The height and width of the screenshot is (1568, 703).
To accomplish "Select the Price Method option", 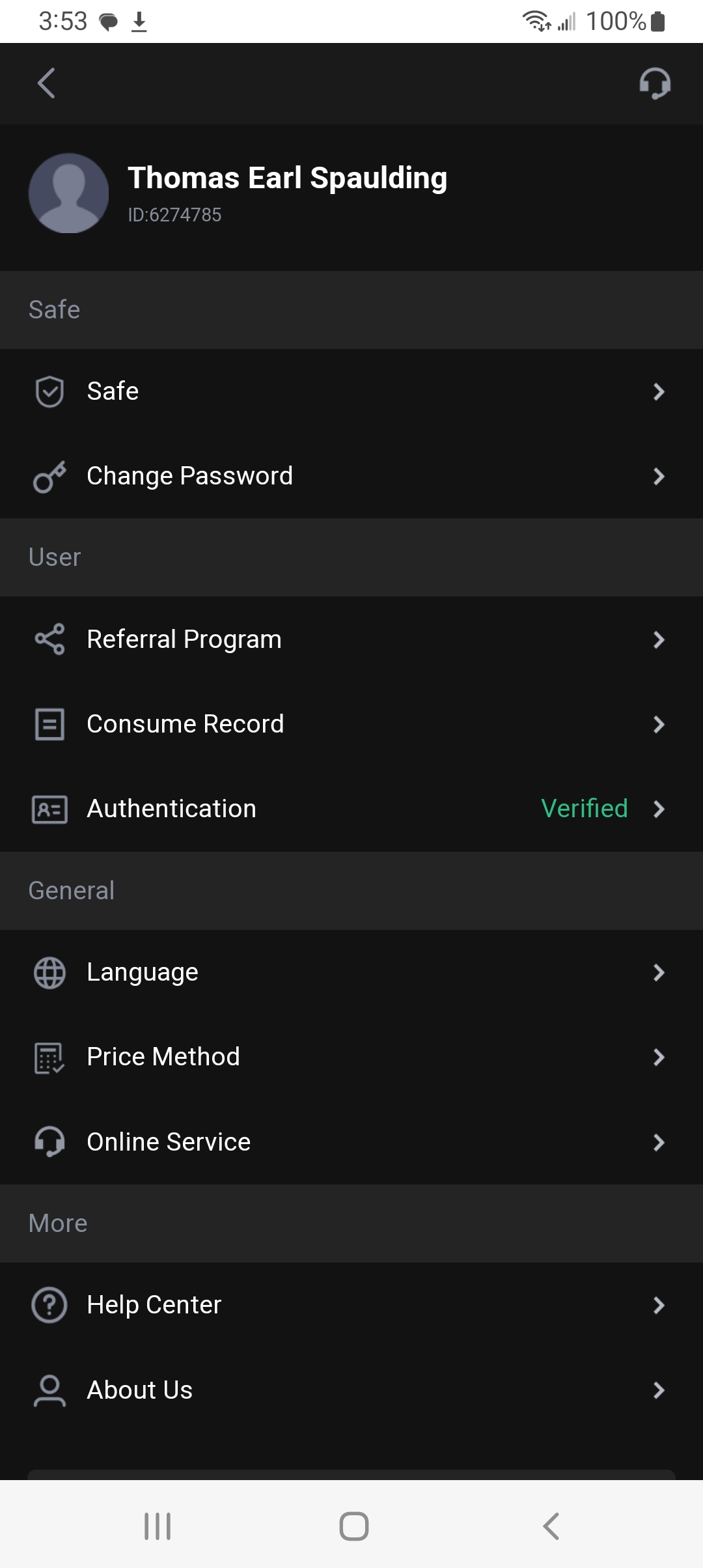I will [x=351, y=1057].
